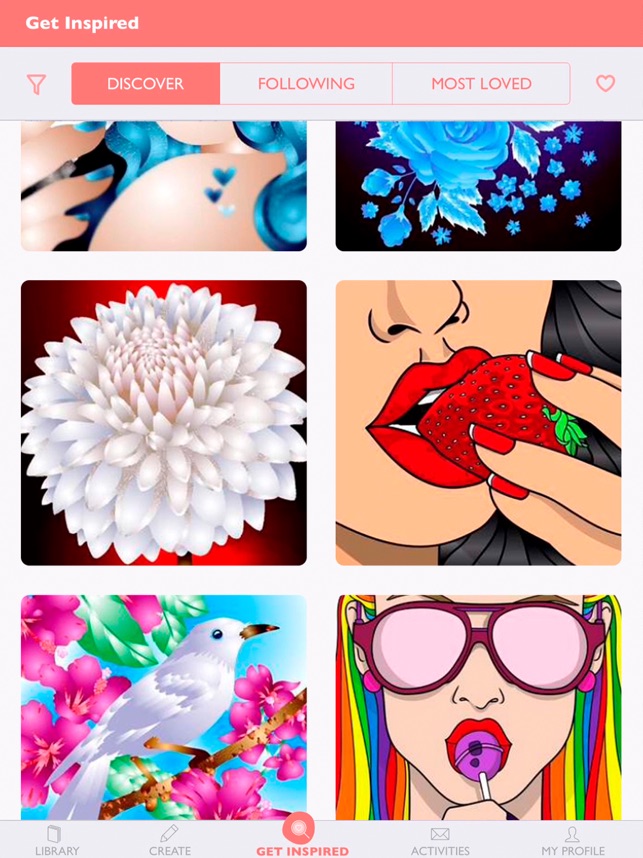
Task: Open the rainbow hair lollipop artwork
Action: (478, 707)
